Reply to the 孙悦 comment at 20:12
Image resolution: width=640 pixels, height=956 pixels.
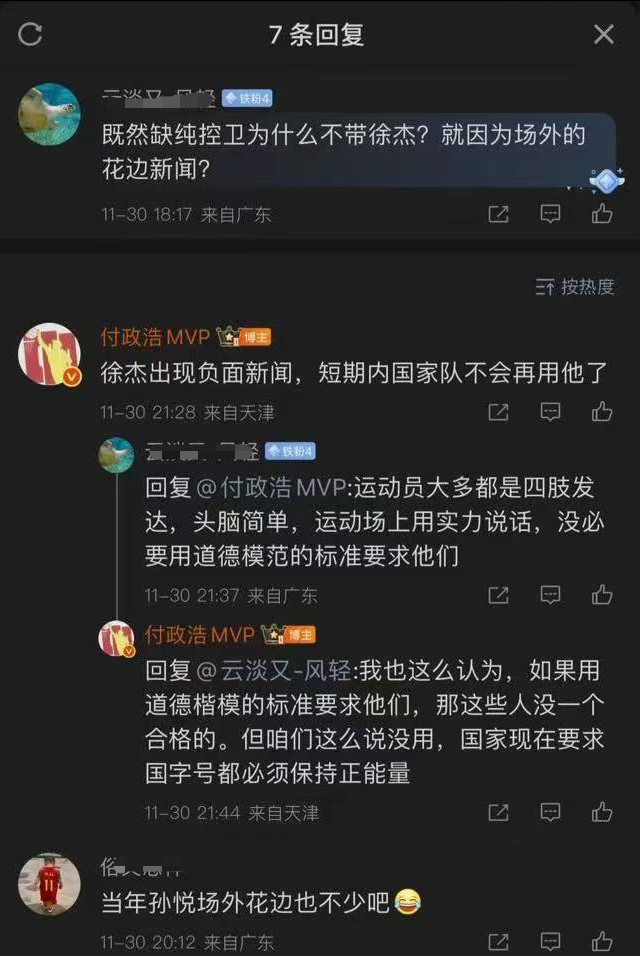550,941
